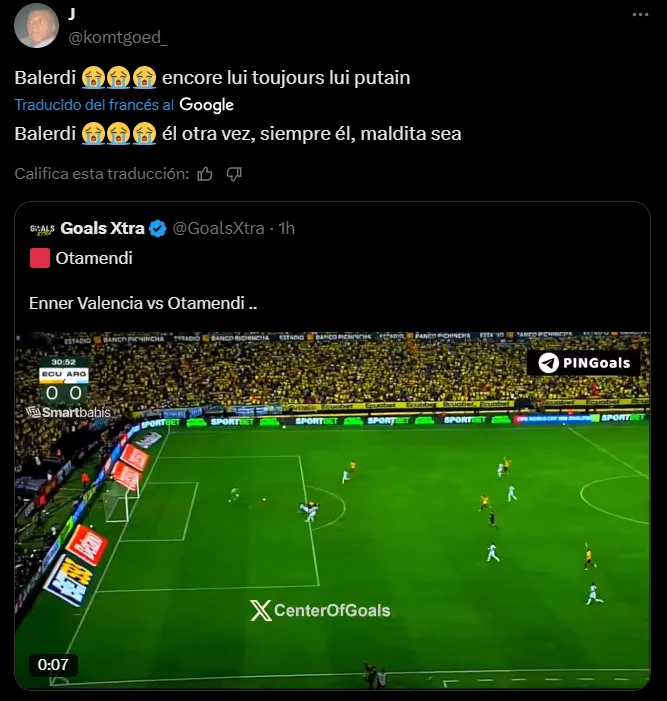
Task: Rate the translation with thumbs up
Action: pos(205,174)
